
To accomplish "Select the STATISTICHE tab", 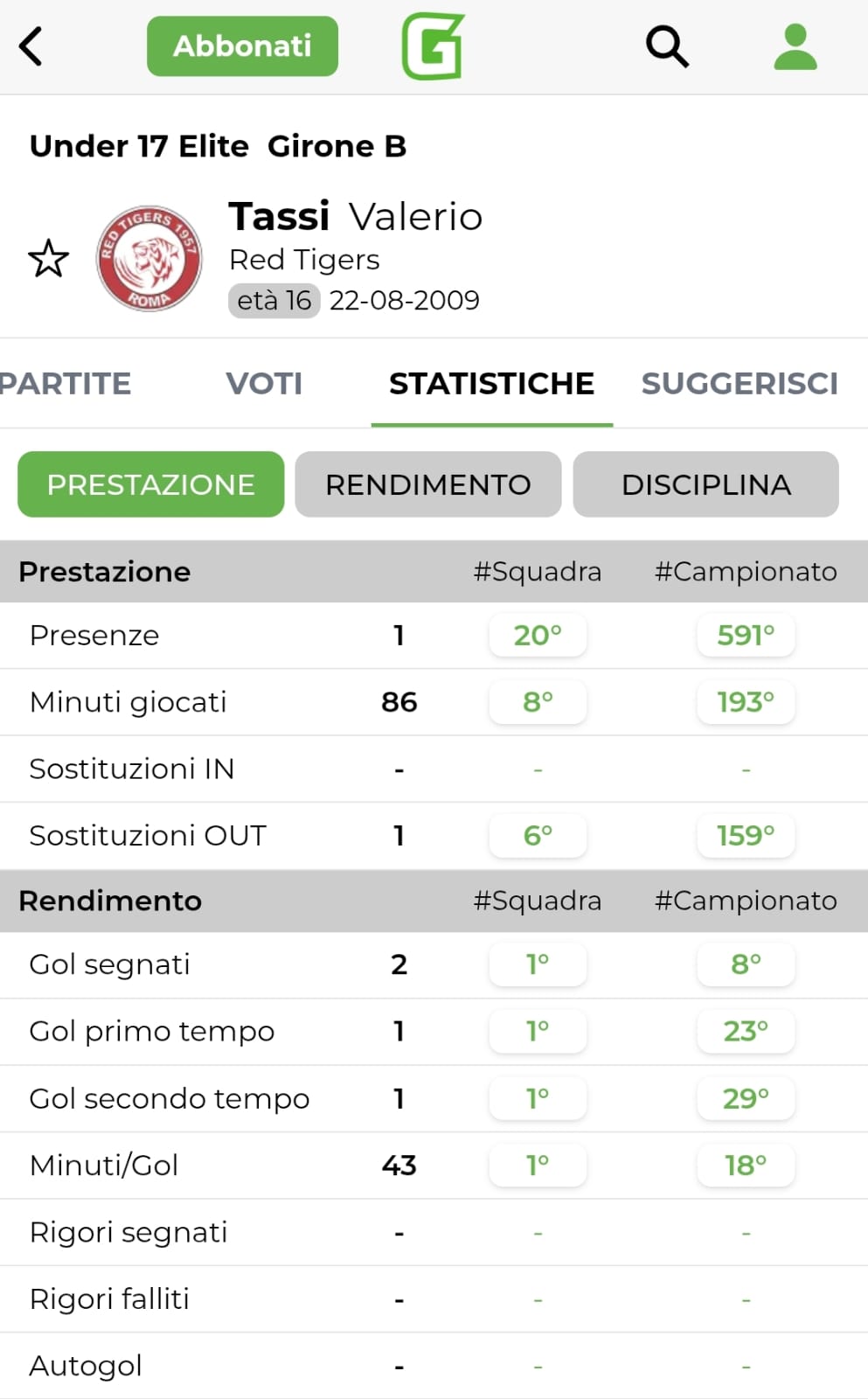I will point(492,383).
